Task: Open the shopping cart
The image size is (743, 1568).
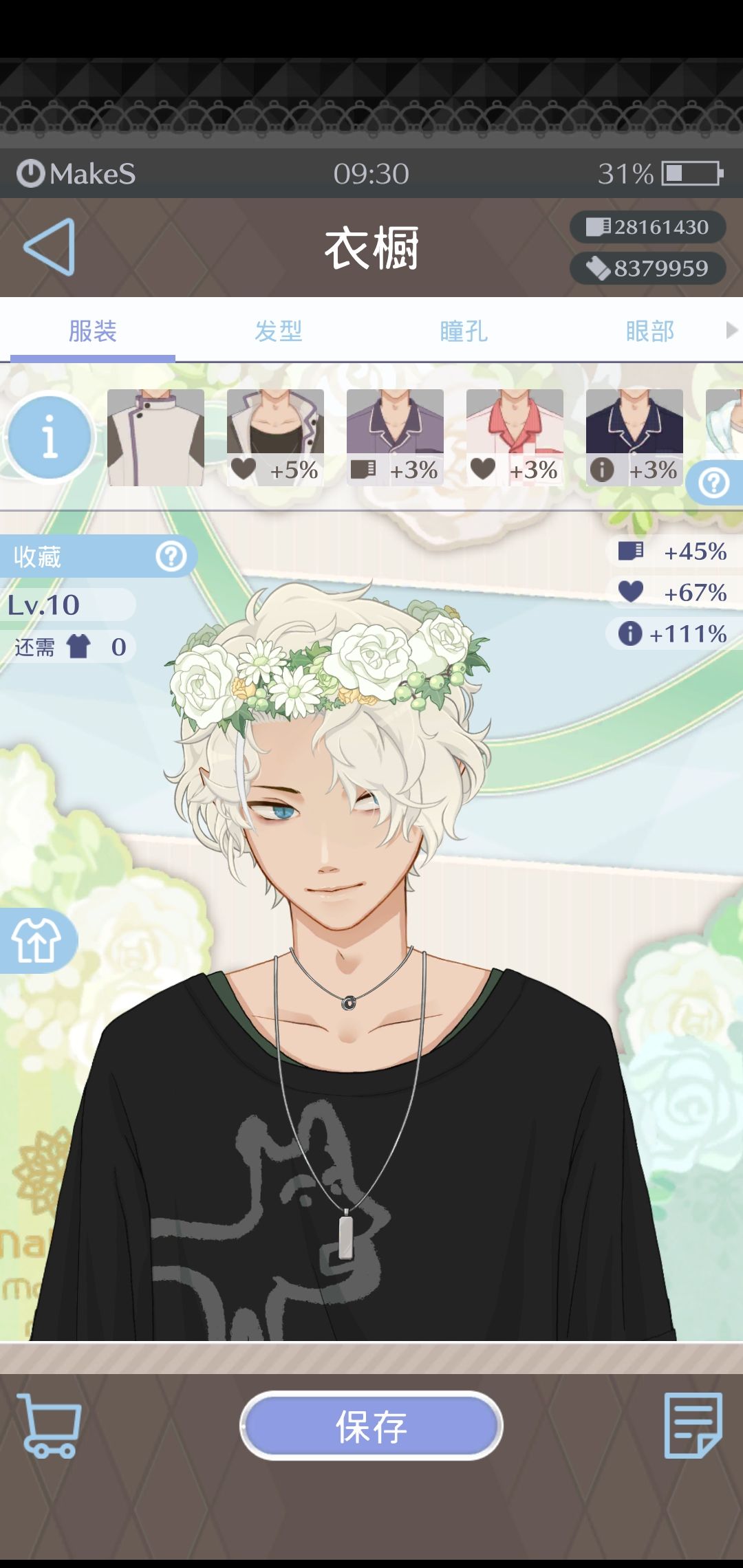Action: point(48,1426)
